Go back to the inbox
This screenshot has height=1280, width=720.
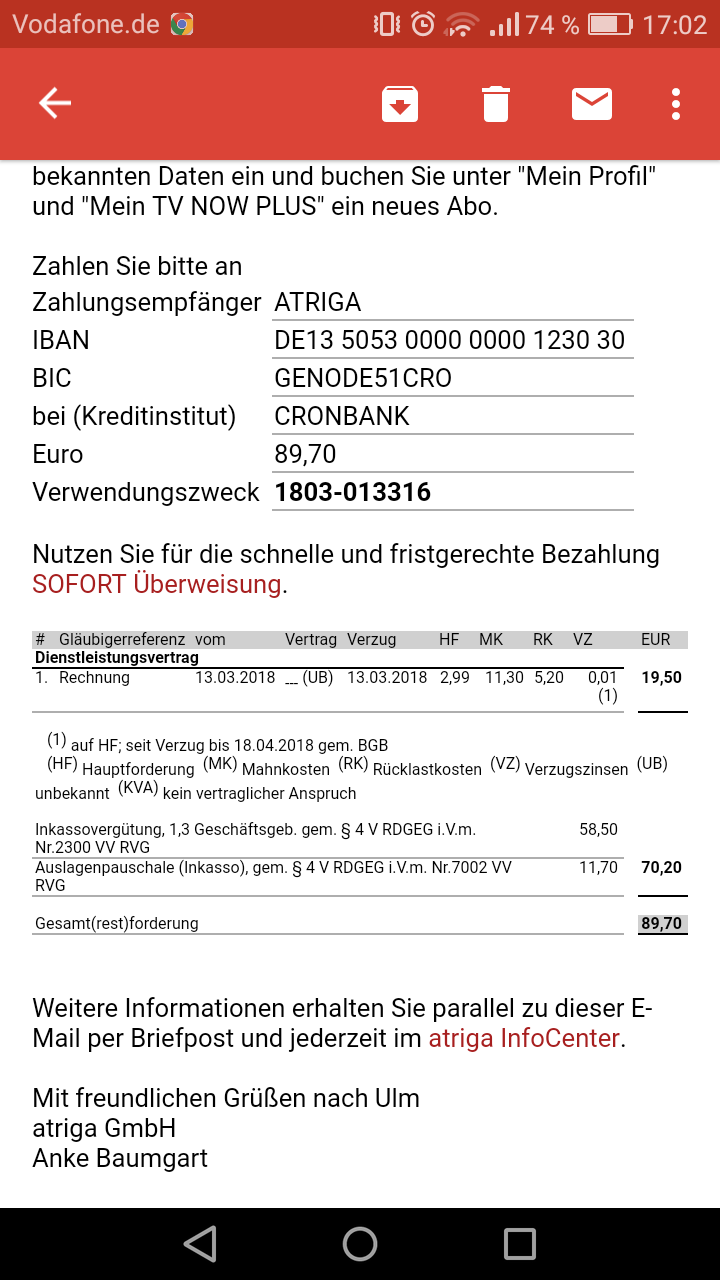point(55,103)
